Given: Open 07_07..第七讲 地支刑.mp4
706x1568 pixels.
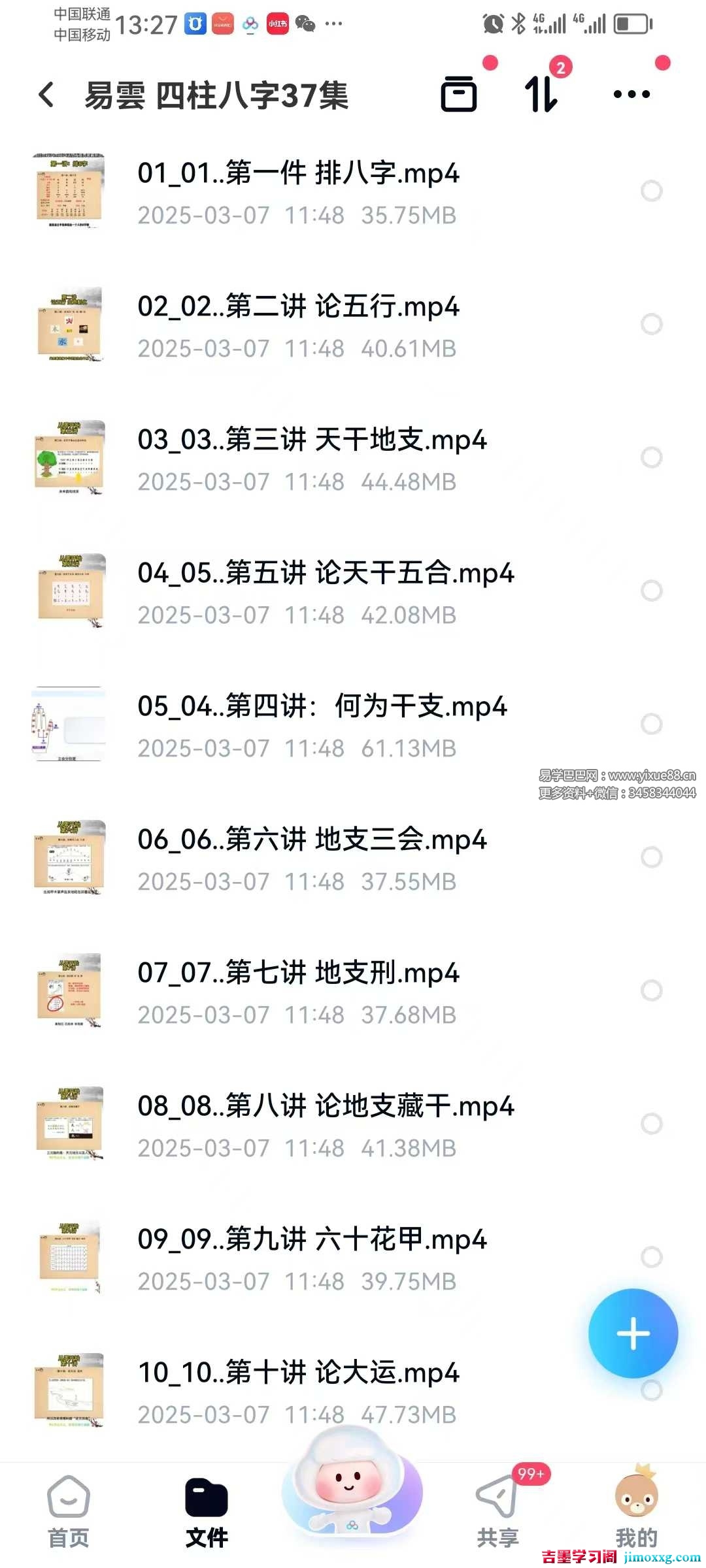Looking at the screenshot, I should (x=298, y=973).
